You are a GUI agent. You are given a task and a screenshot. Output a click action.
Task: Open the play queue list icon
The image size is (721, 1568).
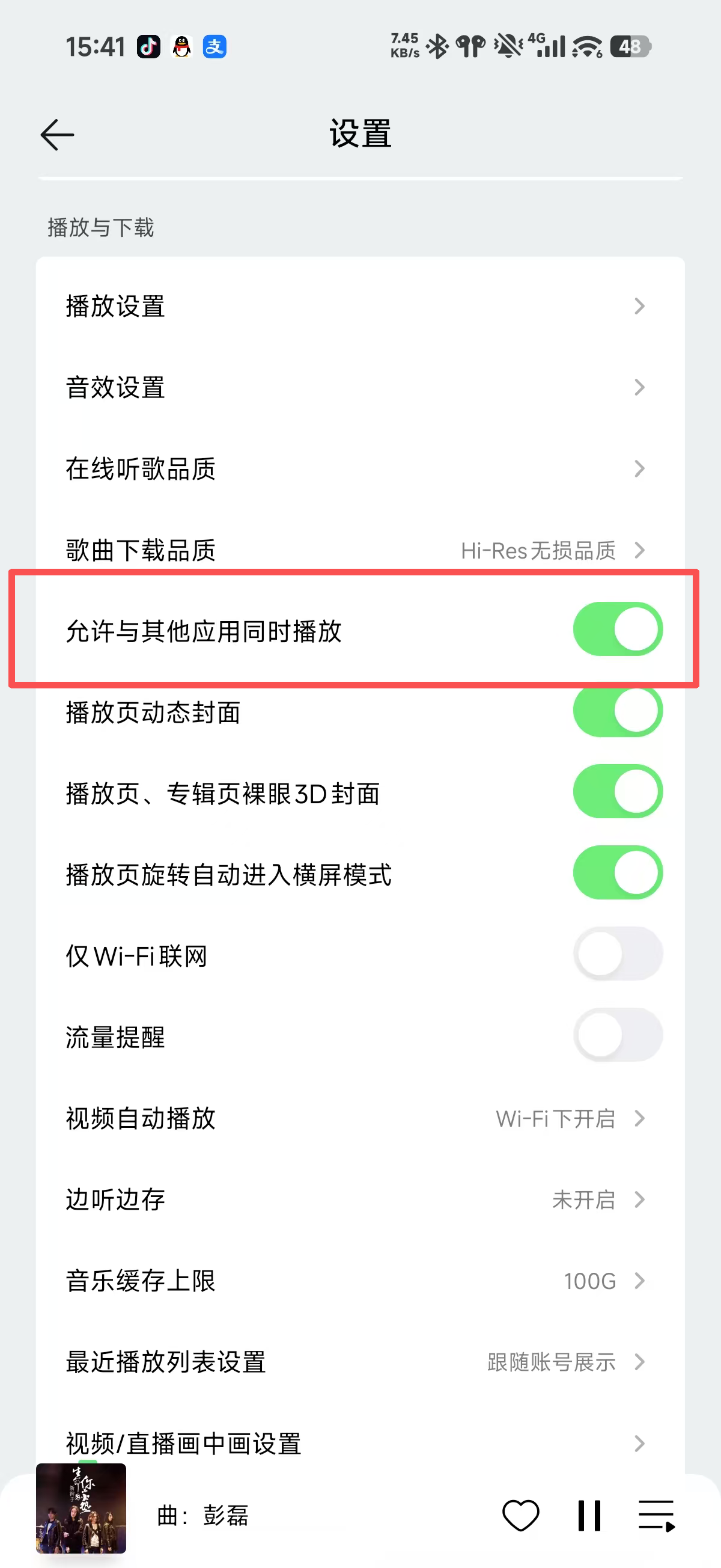(657, 1516)
